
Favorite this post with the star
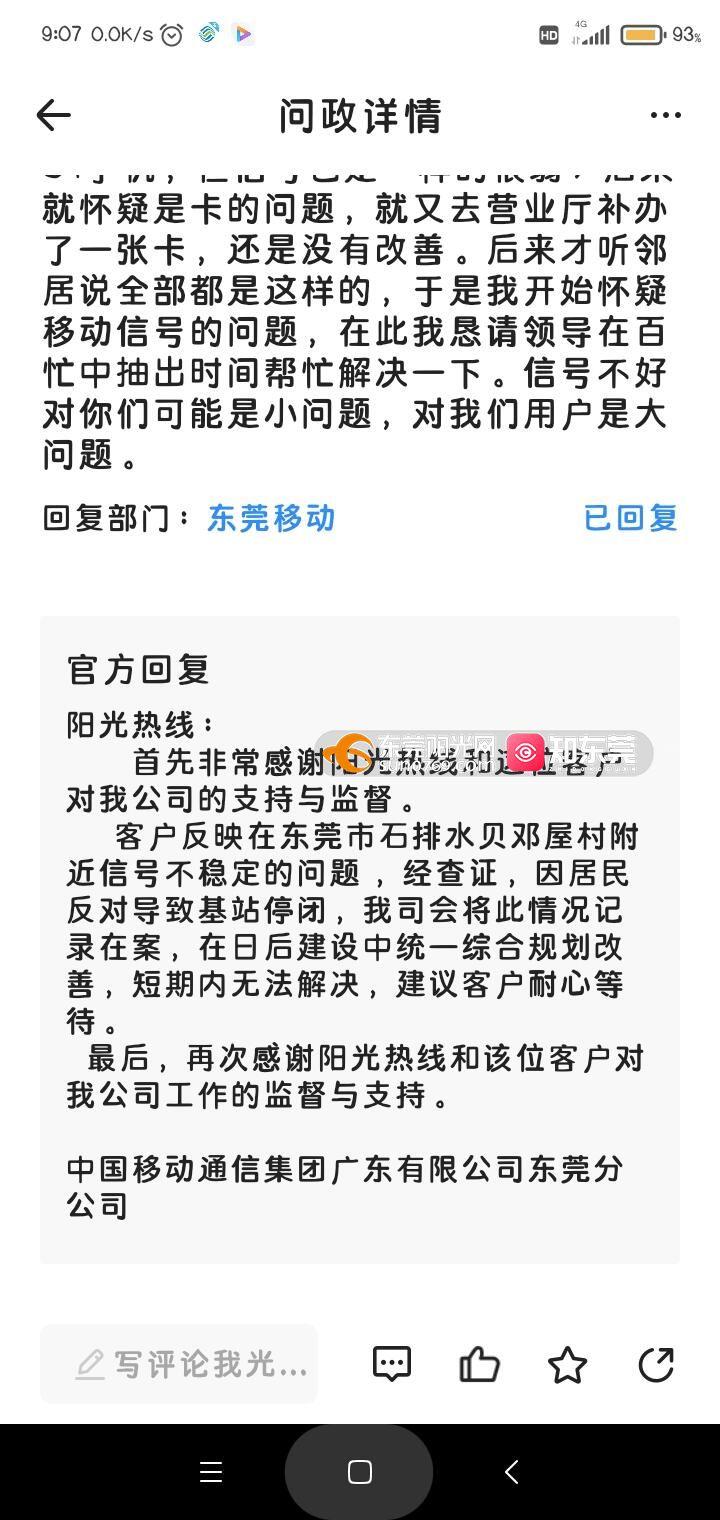pyautogui.click(x=567, y=1364)
